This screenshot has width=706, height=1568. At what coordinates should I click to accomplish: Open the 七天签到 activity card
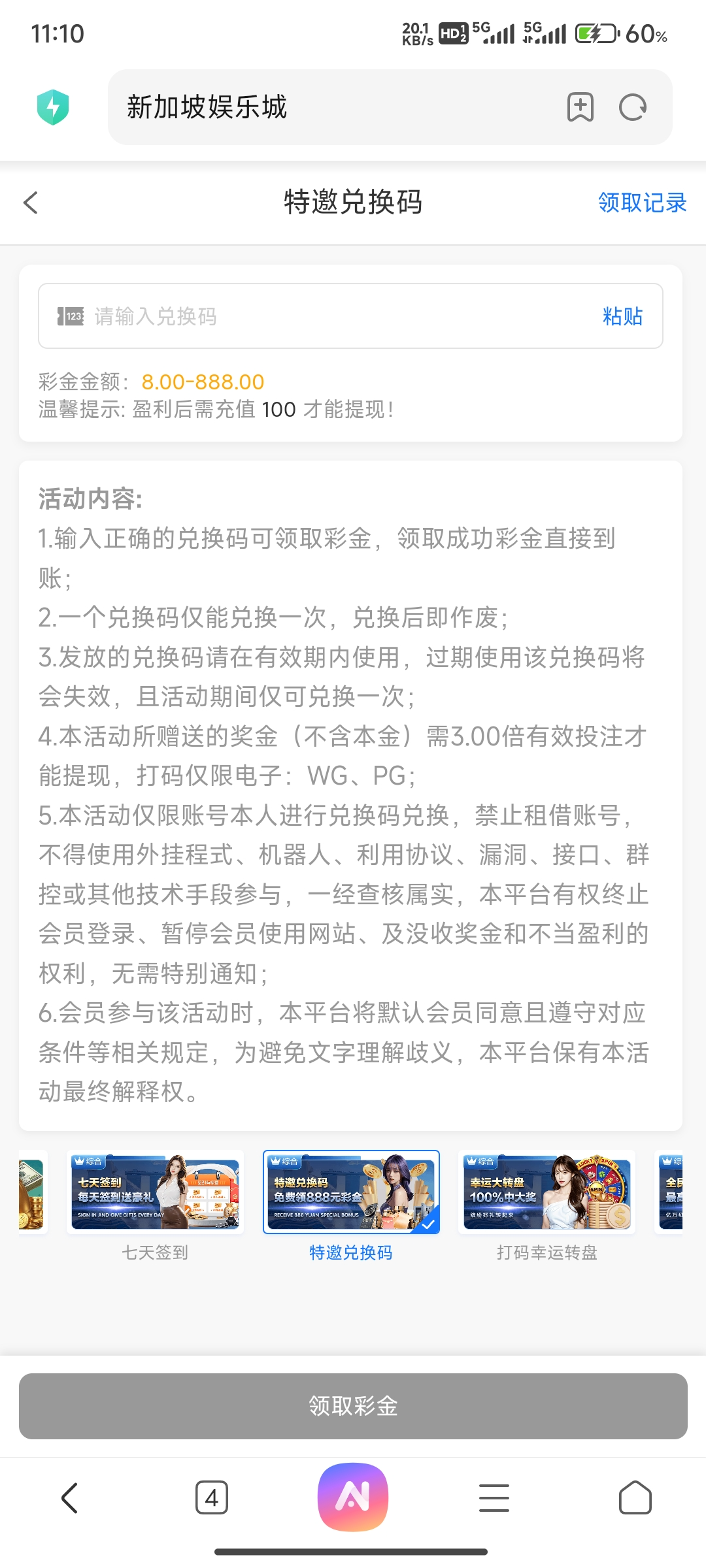(x=155, y=1193)
